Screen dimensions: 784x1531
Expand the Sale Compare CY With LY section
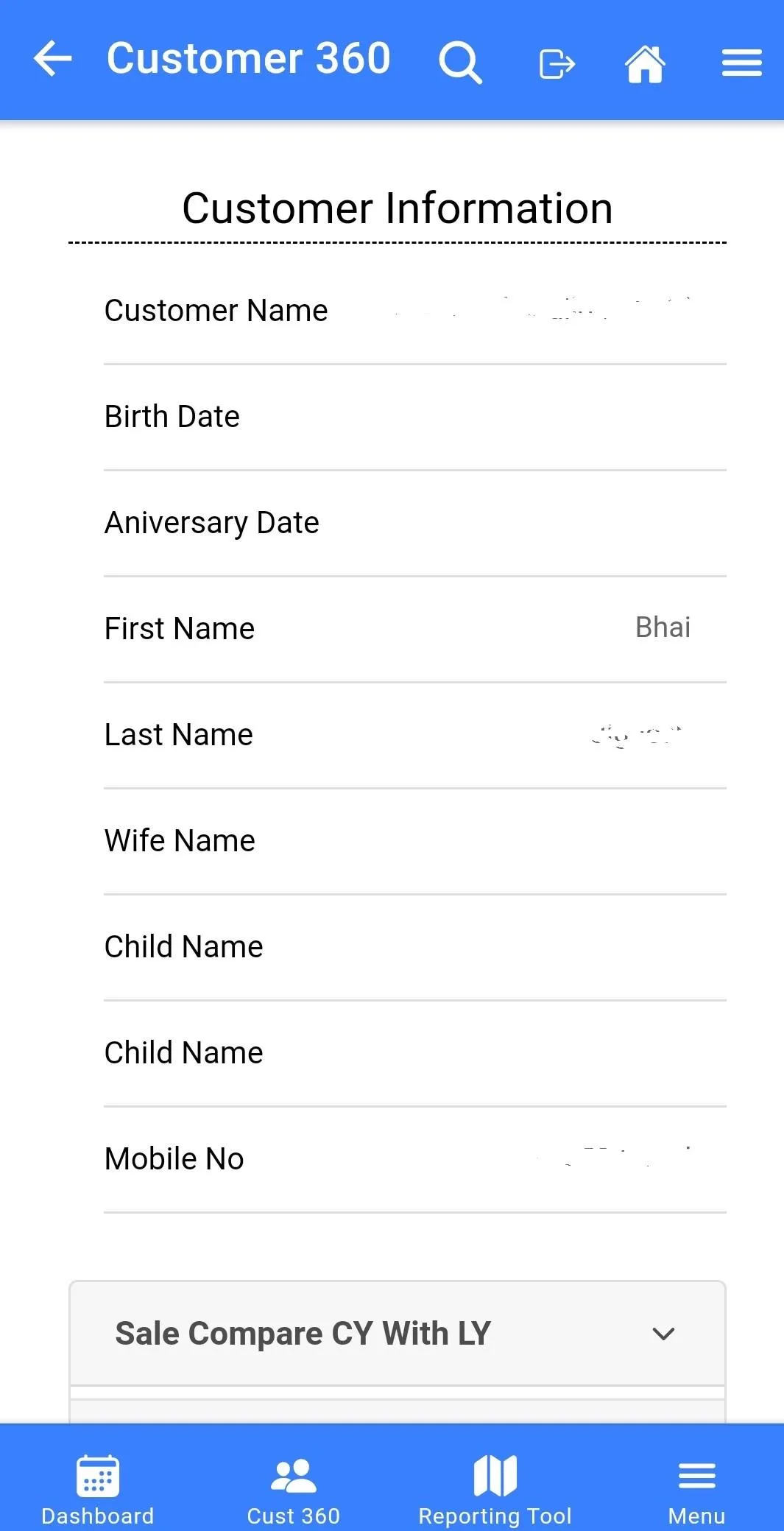(x=398, y=1333)
